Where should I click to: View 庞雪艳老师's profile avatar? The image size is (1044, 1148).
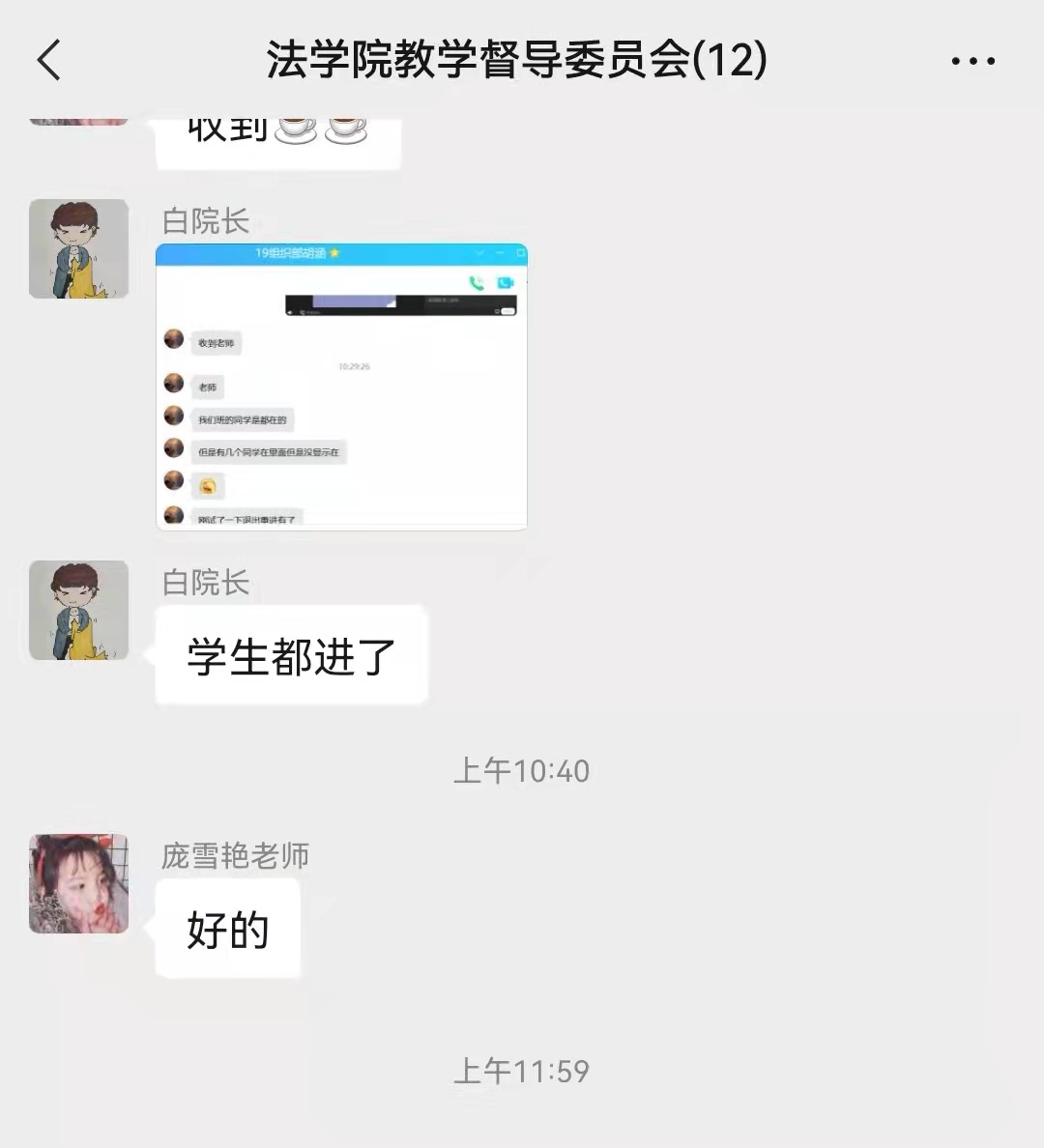[78, 883]
